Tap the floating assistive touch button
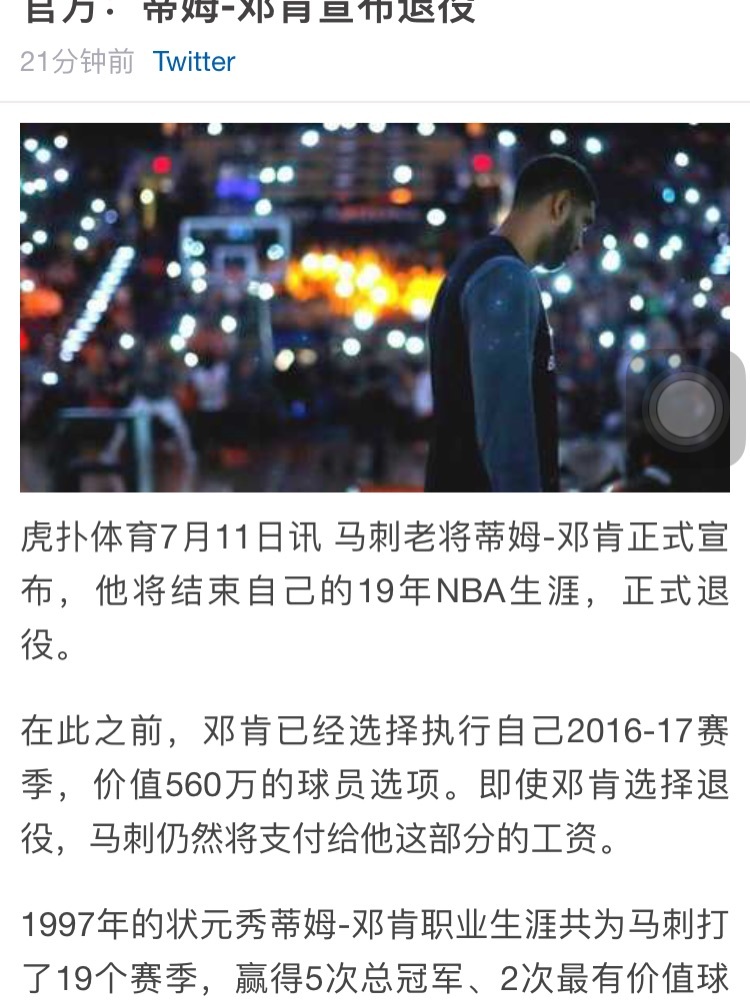Image resolution: width=750 pixels, height=1000 pixels. 686,409
